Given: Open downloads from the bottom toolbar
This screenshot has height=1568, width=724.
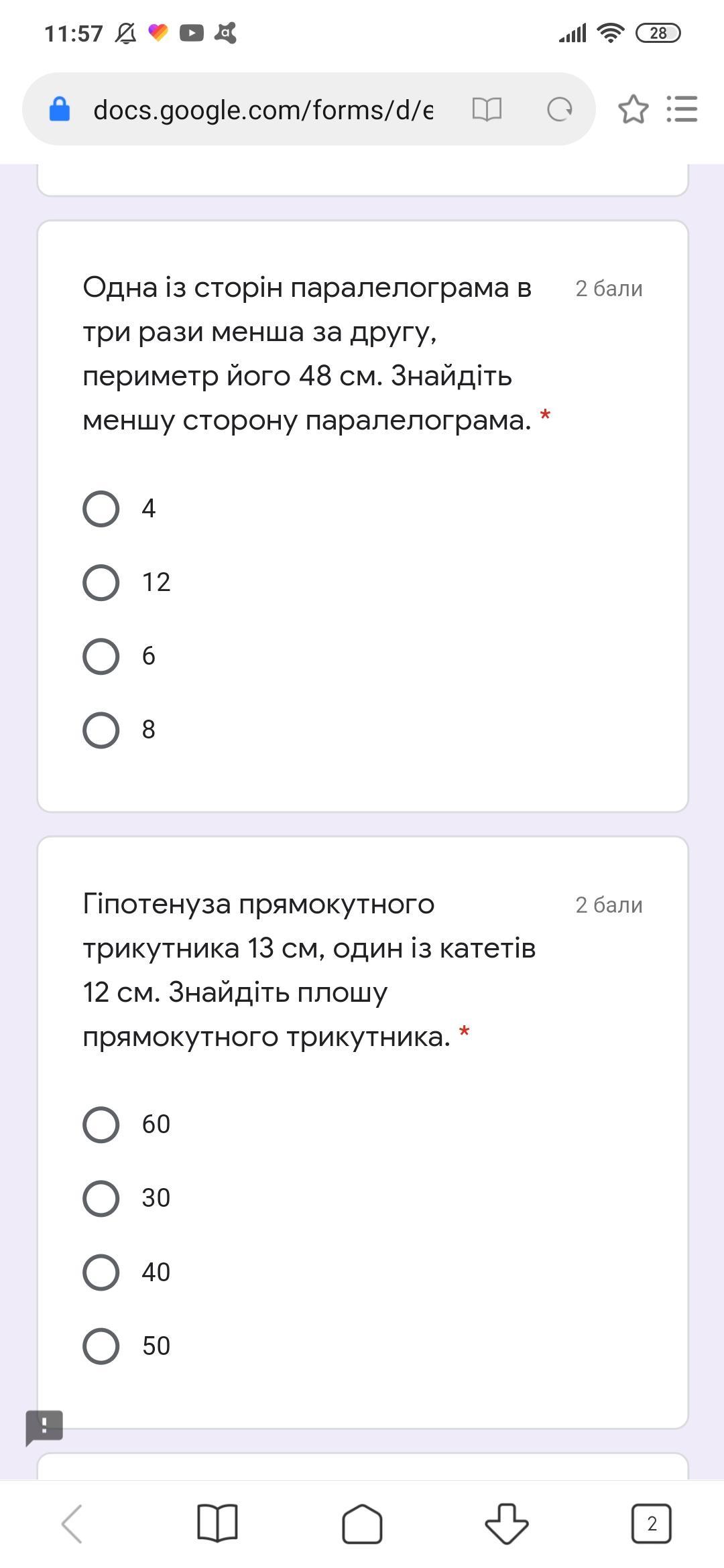Looking at the screenshot, I should pos(507,1524).
